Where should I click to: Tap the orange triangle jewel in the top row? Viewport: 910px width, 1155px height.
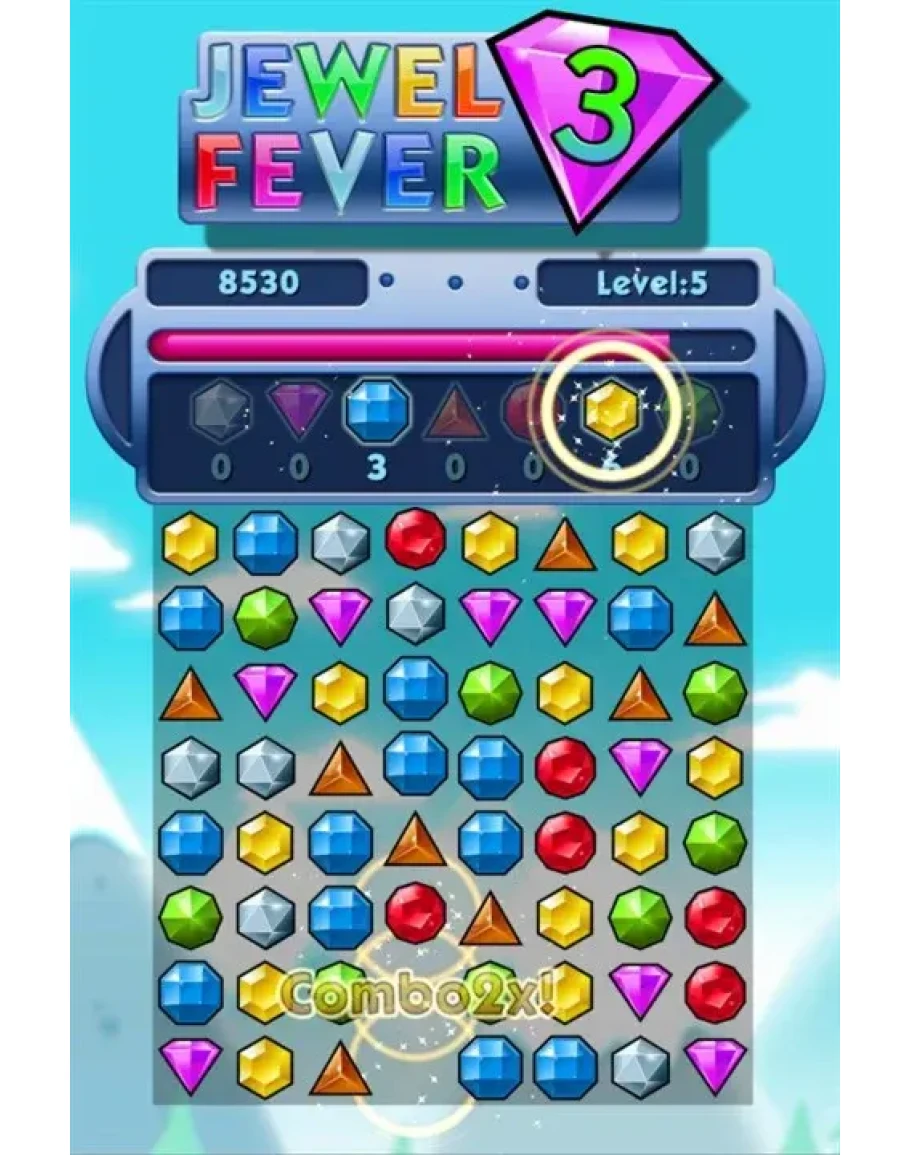(x=565, y=546)
